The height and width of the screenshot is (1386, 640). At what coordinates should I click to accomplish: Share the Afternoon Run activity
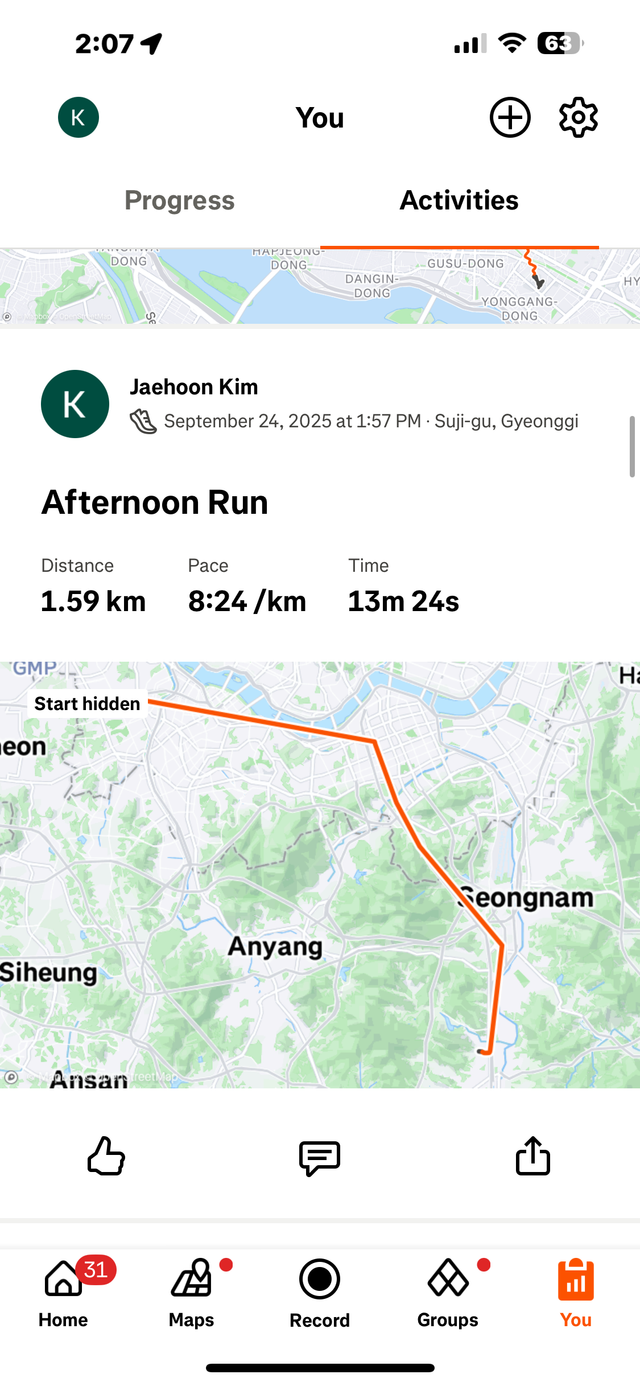coord(533,1158)
